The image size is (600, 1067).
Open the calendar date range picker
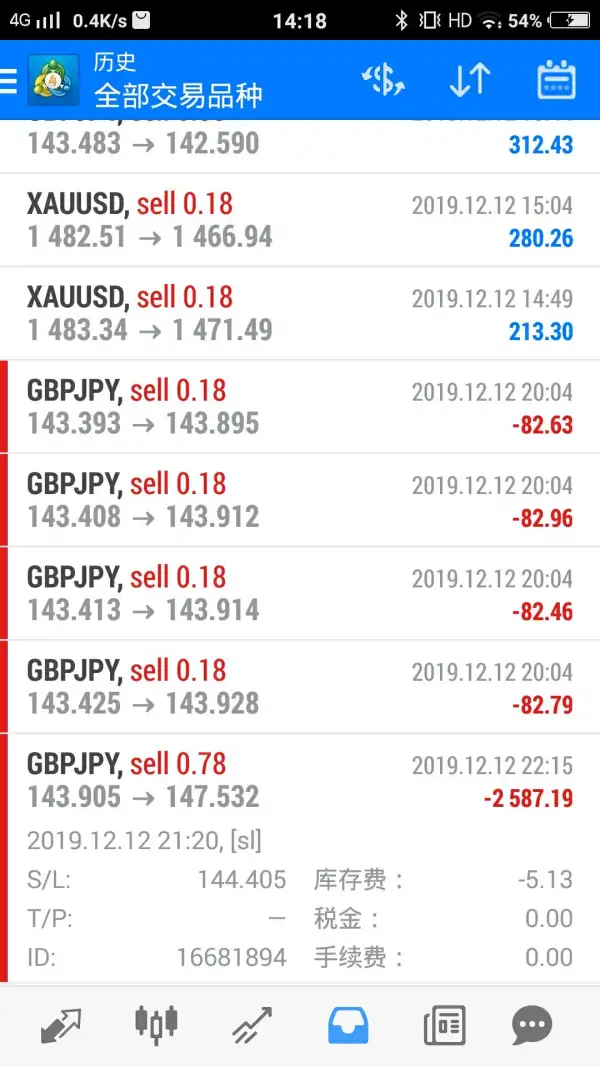point(556,81)
